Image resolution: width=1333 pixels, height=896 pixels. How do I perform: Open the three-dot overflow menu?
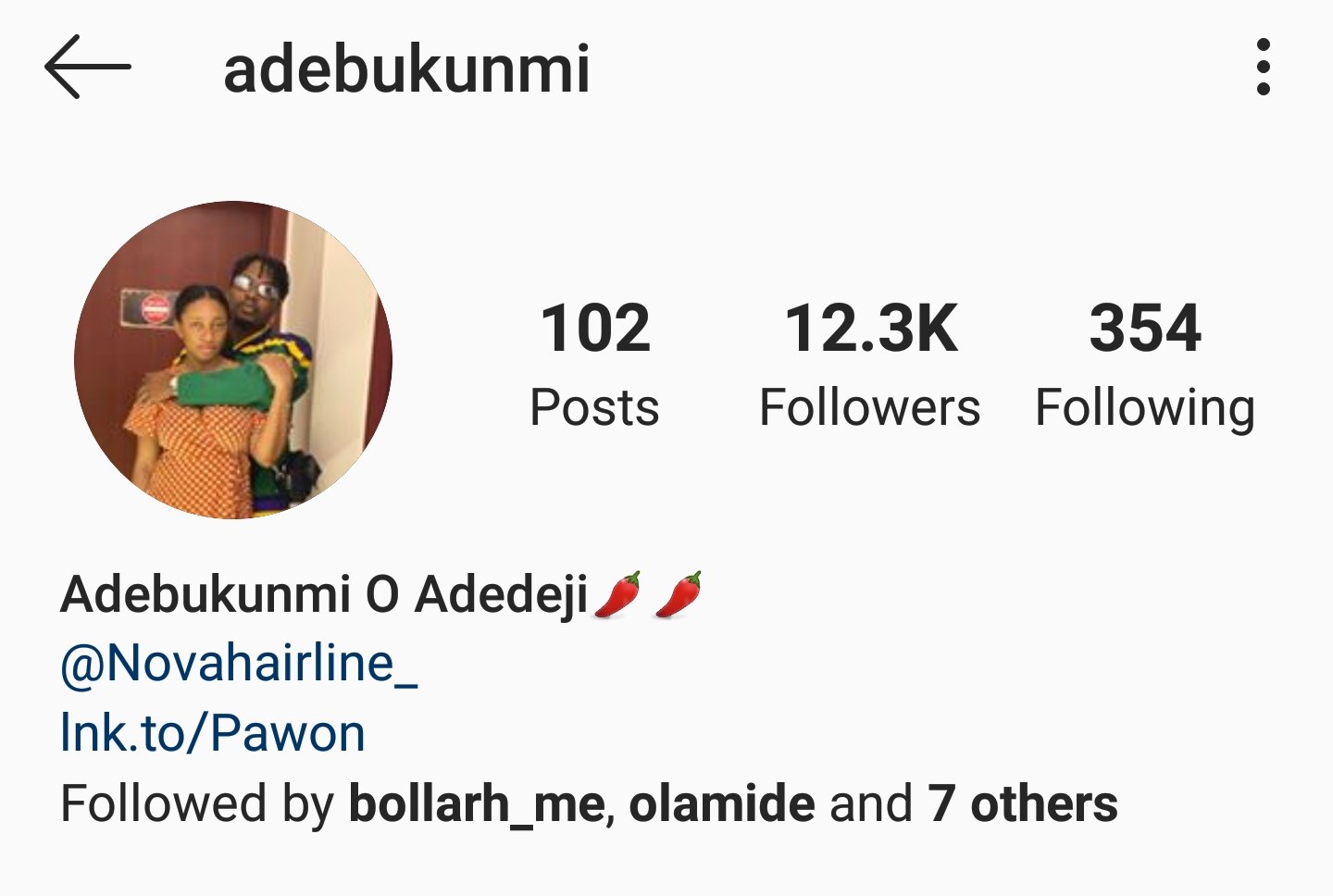click(x=1263, y=68)
